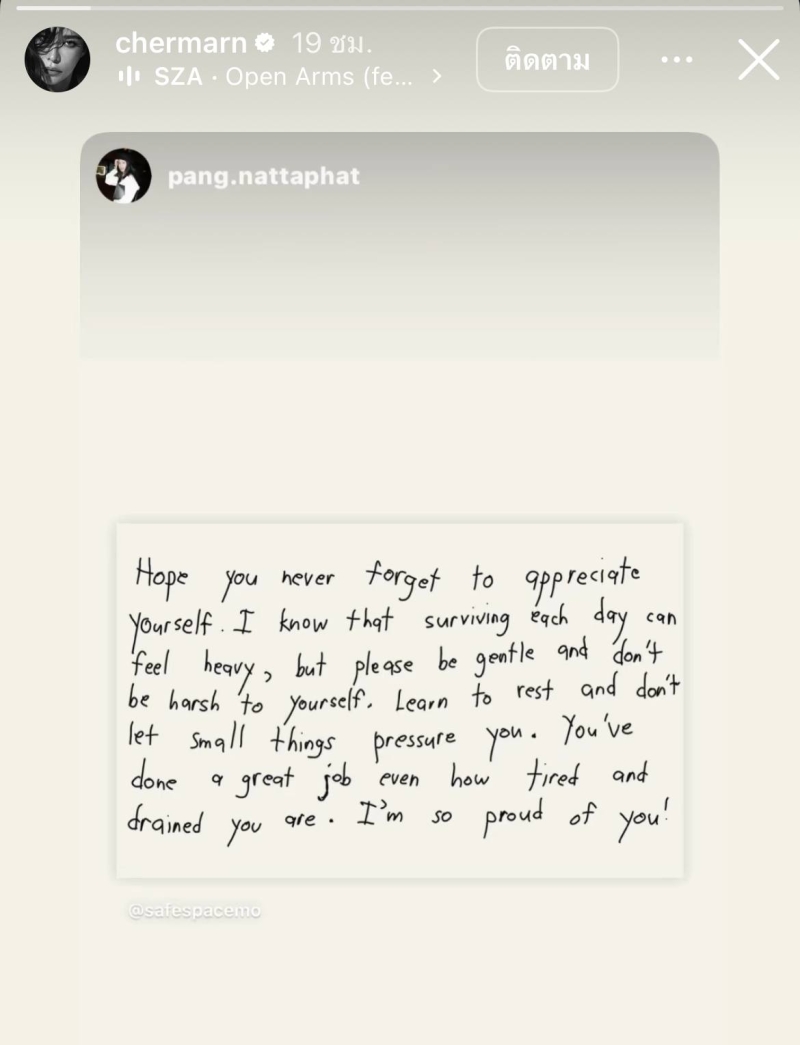Close the story viewer

tap(758, 60)
